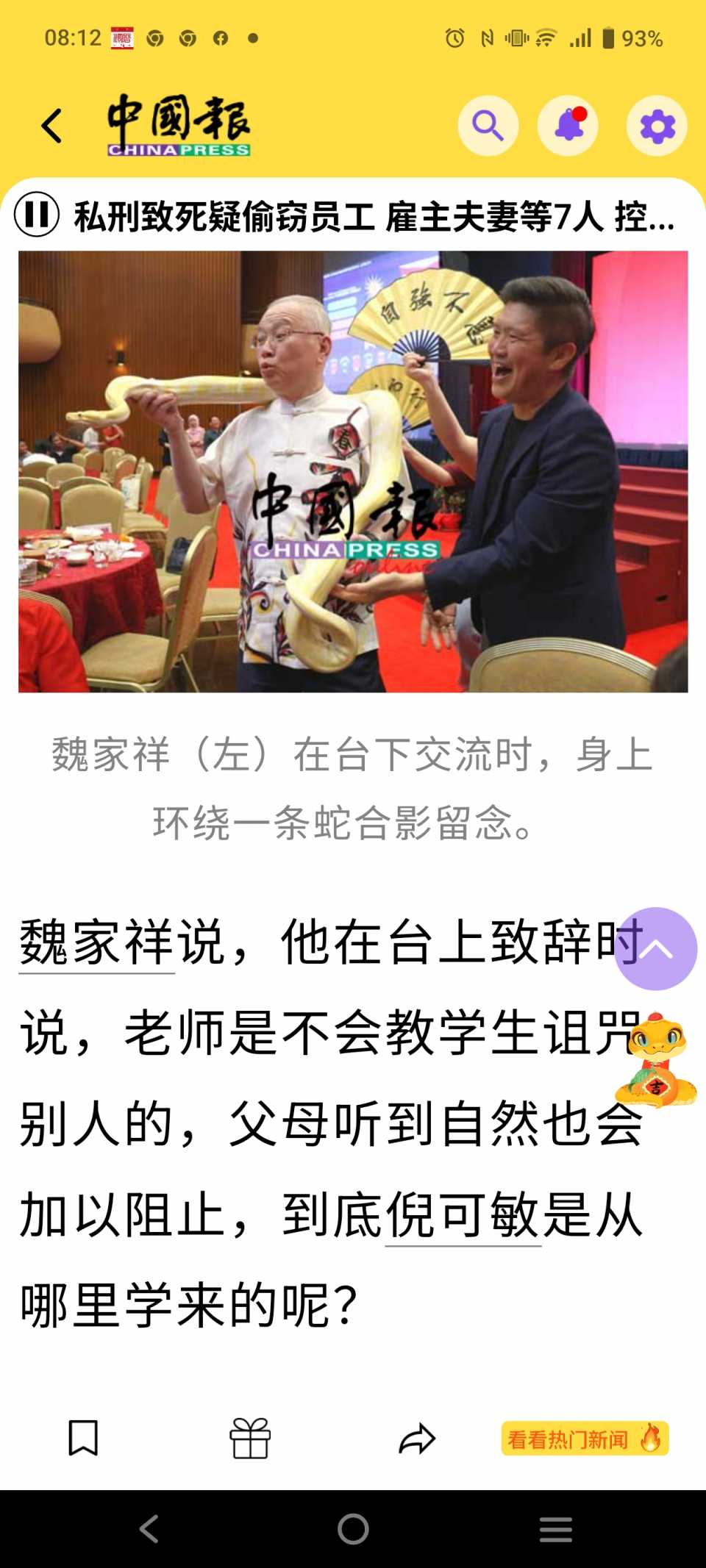Screen dimensions: 706x1568
Task: Open the underlined 倪可敏 link
Action: click(463, 1216)
